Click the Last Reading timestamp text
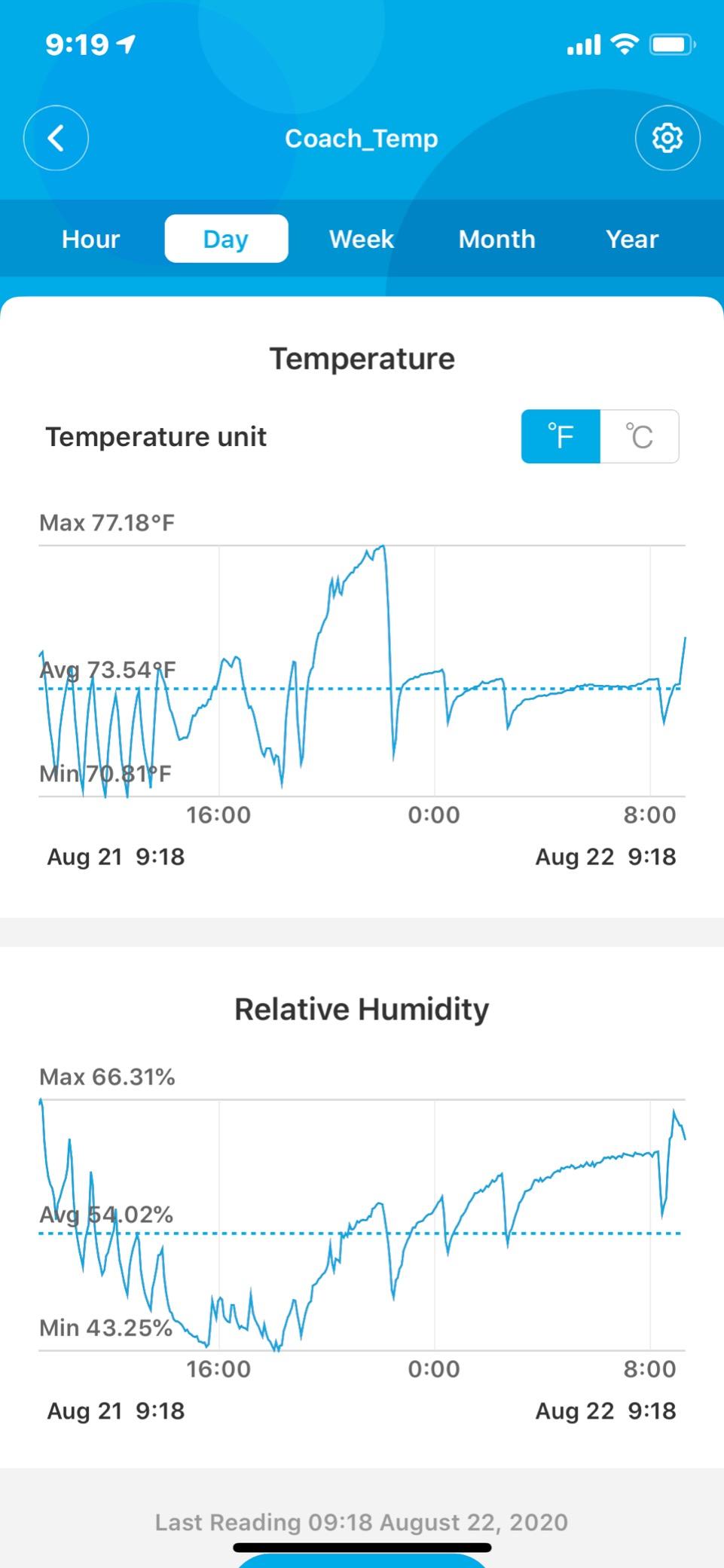The height and width of the screenshot is (1568, 724). pyautogui.click(x=361, y=1522)
